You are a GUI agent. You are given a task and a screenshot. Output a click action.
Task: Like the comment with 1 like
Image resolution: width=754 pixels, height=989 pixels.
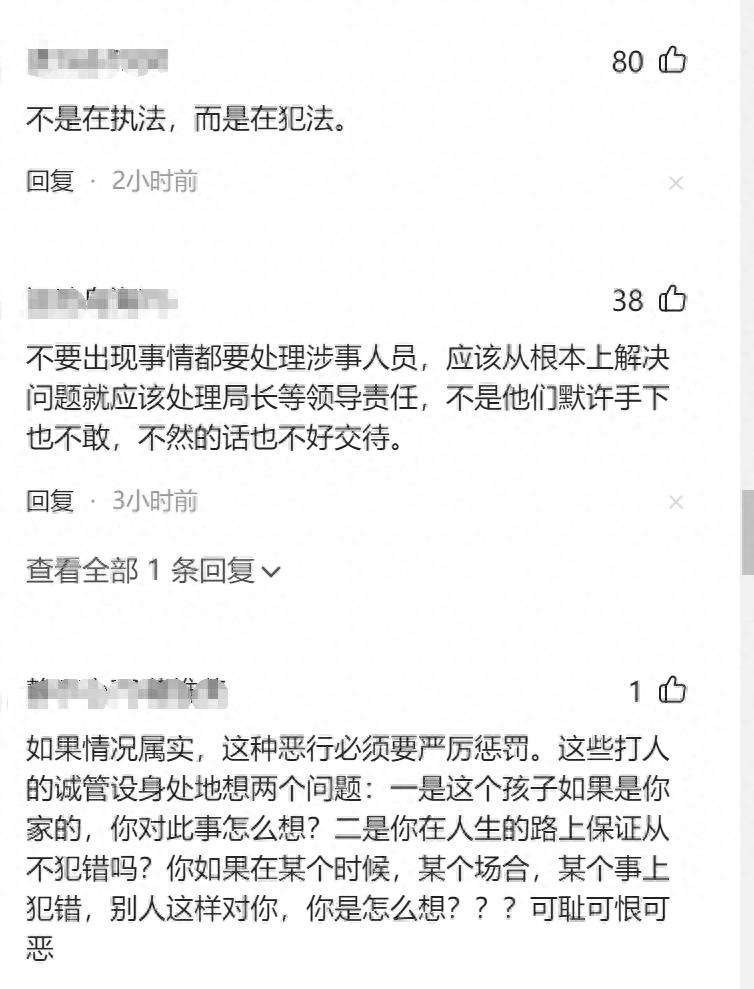coord(673,690)
